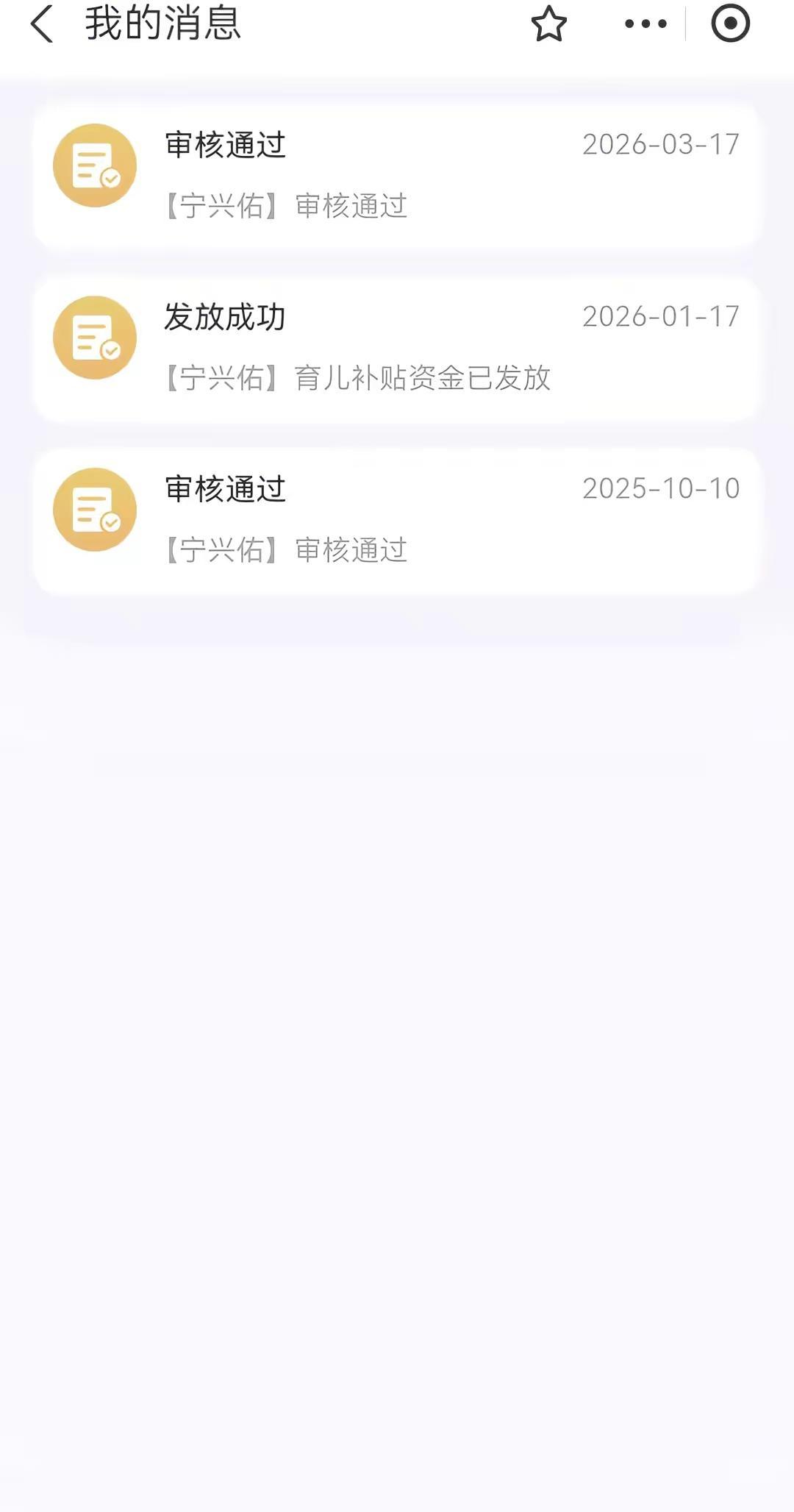Click the 2025-10-10 date label
Viewport: 794px width, 1512px height.
pos(660,488)
